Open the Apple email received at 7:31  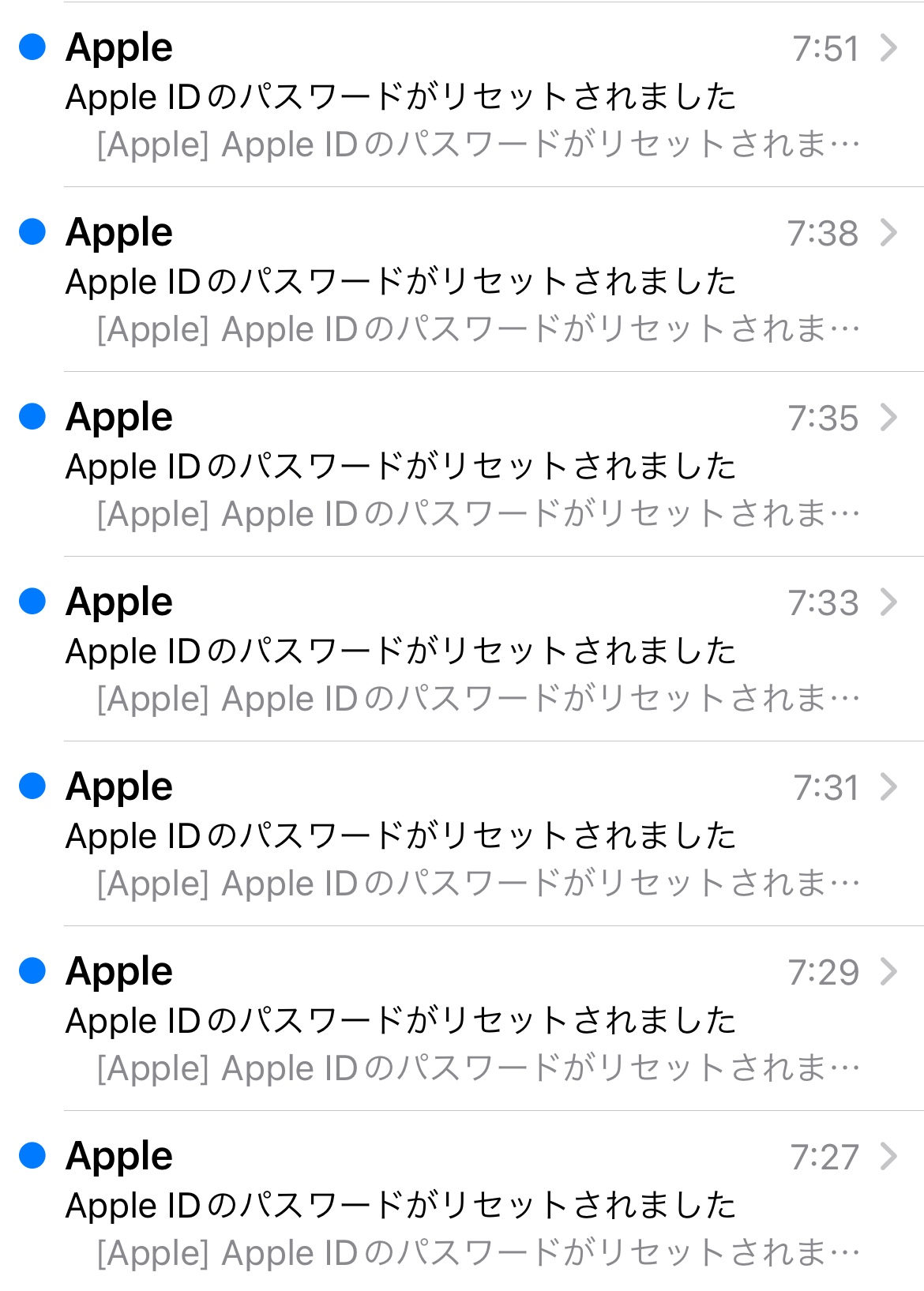coord(462,835)
